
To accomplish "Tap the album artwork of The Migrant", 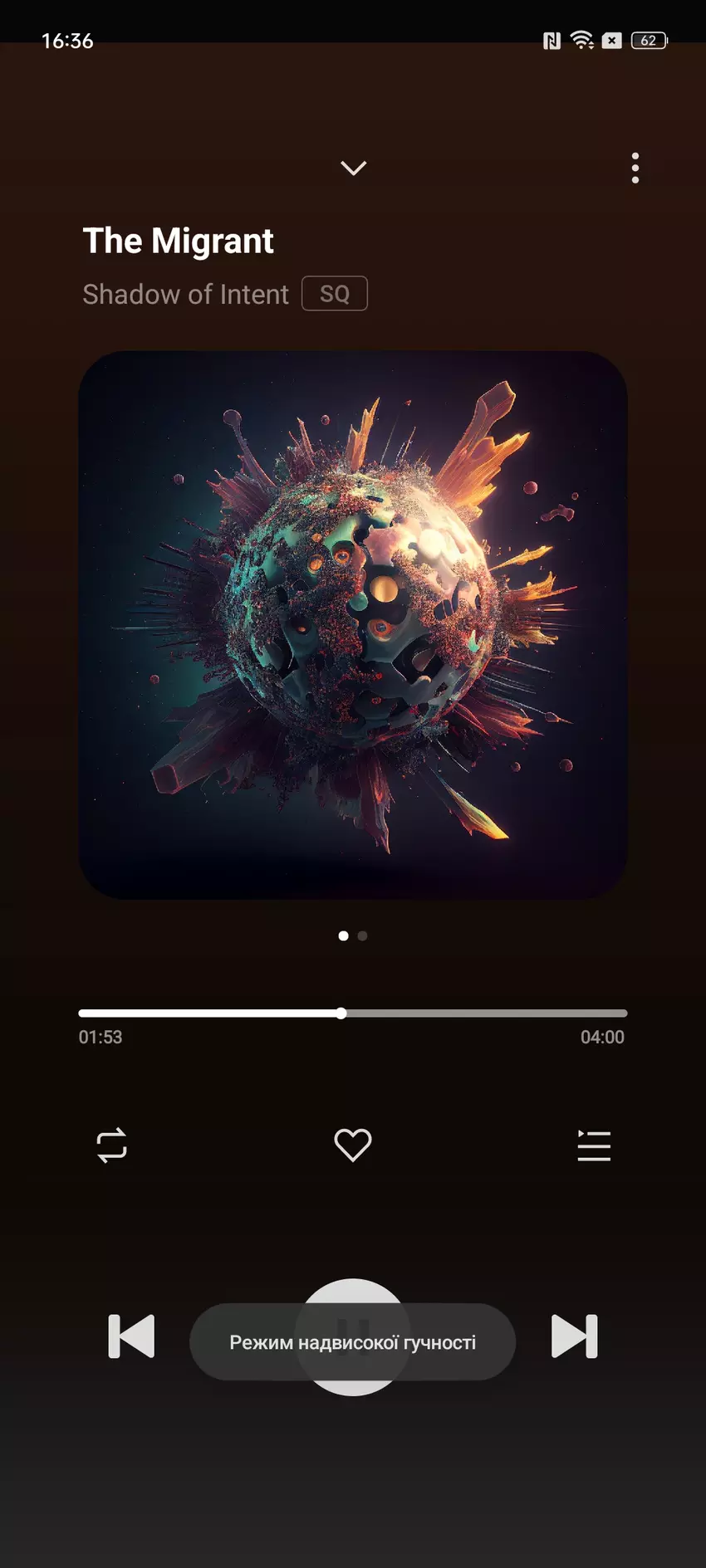I will [x=353, y=624].
